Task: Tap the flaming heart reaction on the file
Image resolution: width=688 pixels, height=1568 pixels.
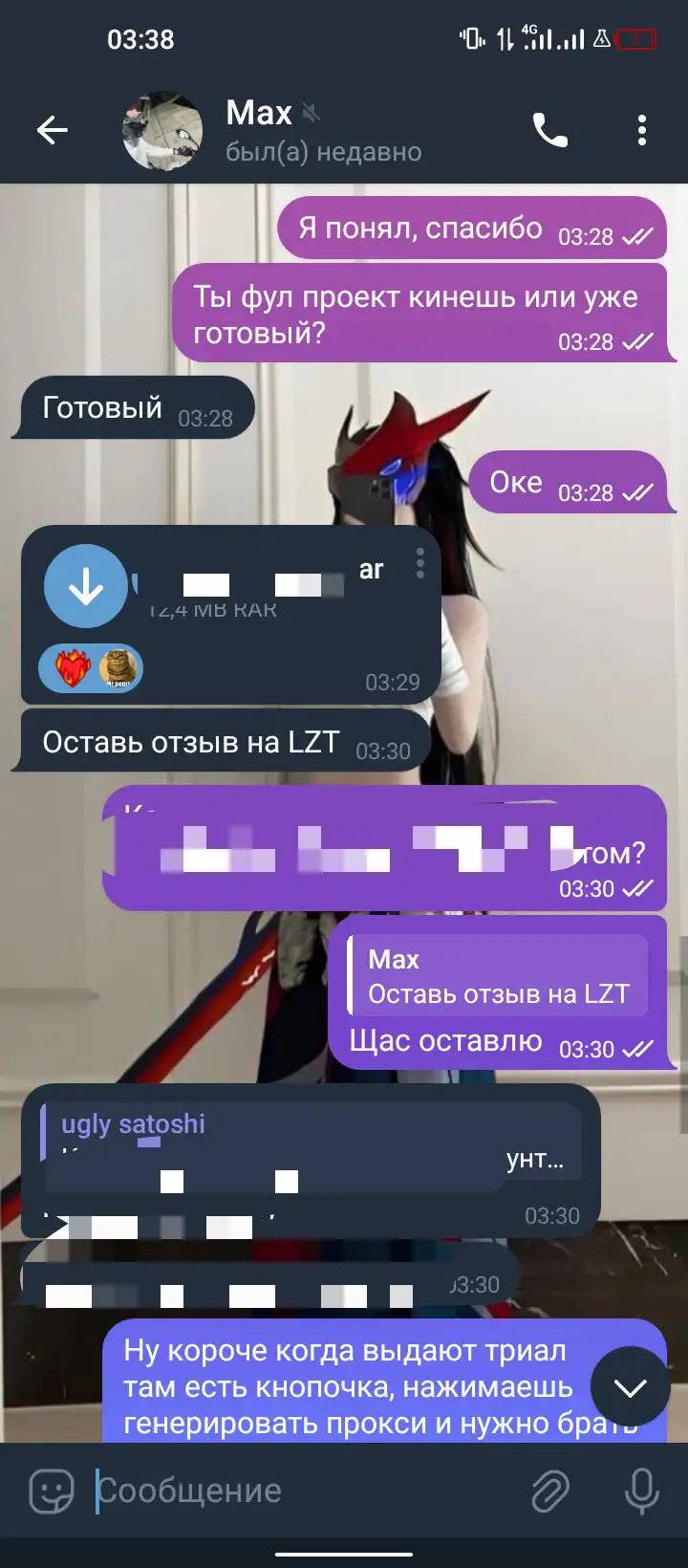Action: point(73,667)
